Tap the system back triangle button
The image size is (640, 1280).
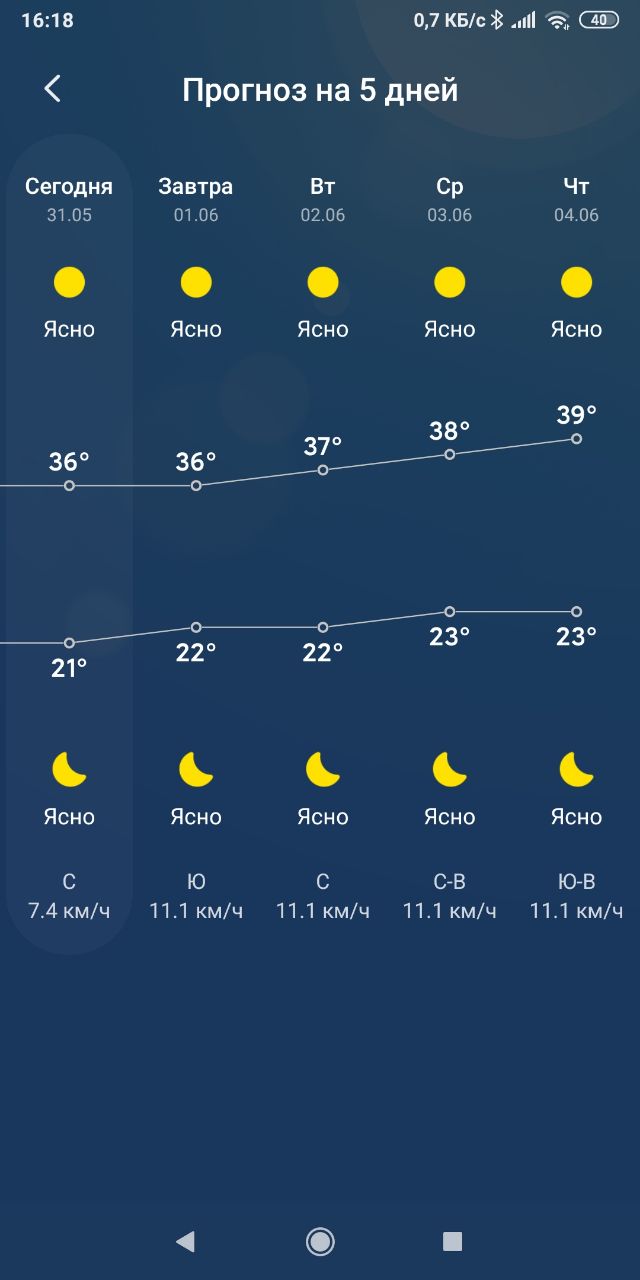(x=185, y=1241)
